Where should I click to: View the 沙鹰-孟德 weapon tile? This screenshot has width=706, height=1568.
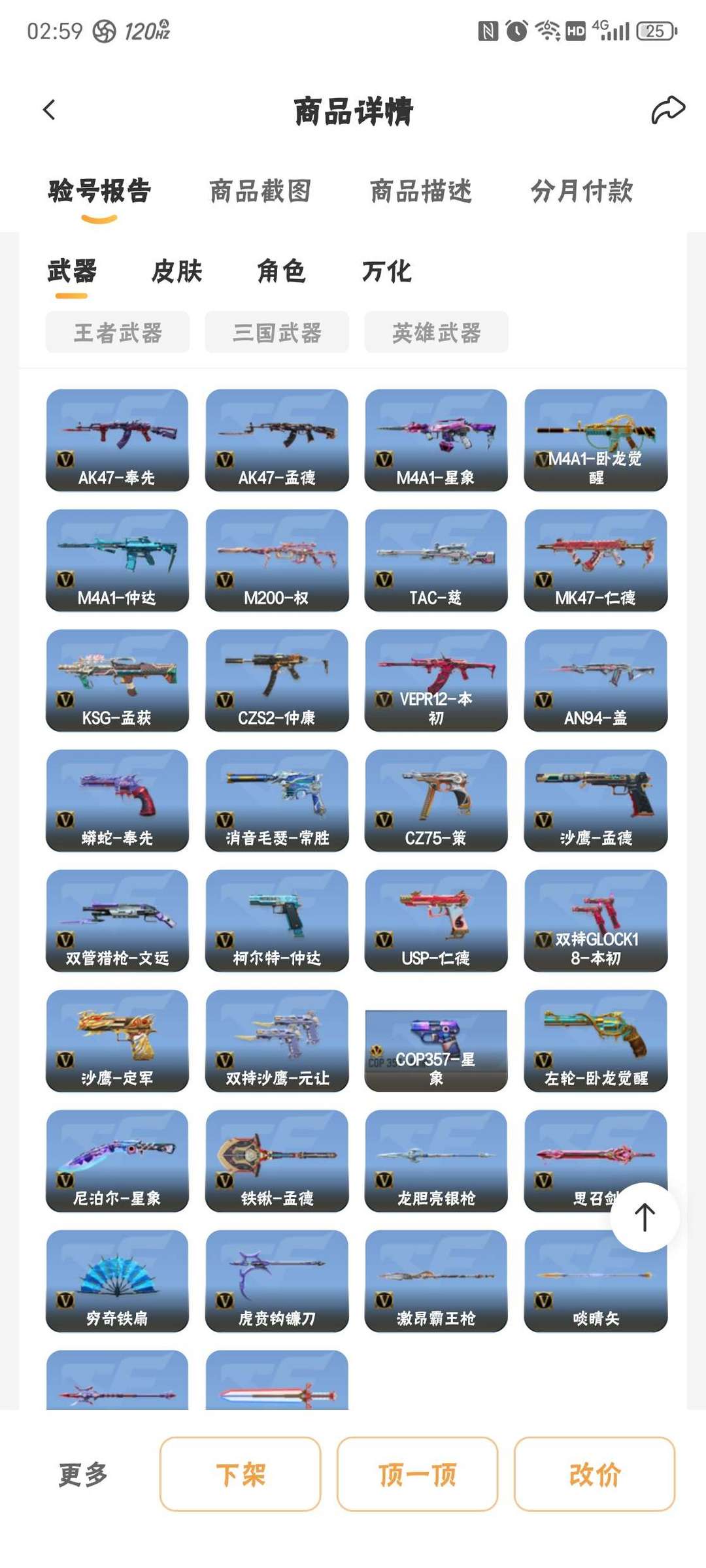(x=596, y=800)
